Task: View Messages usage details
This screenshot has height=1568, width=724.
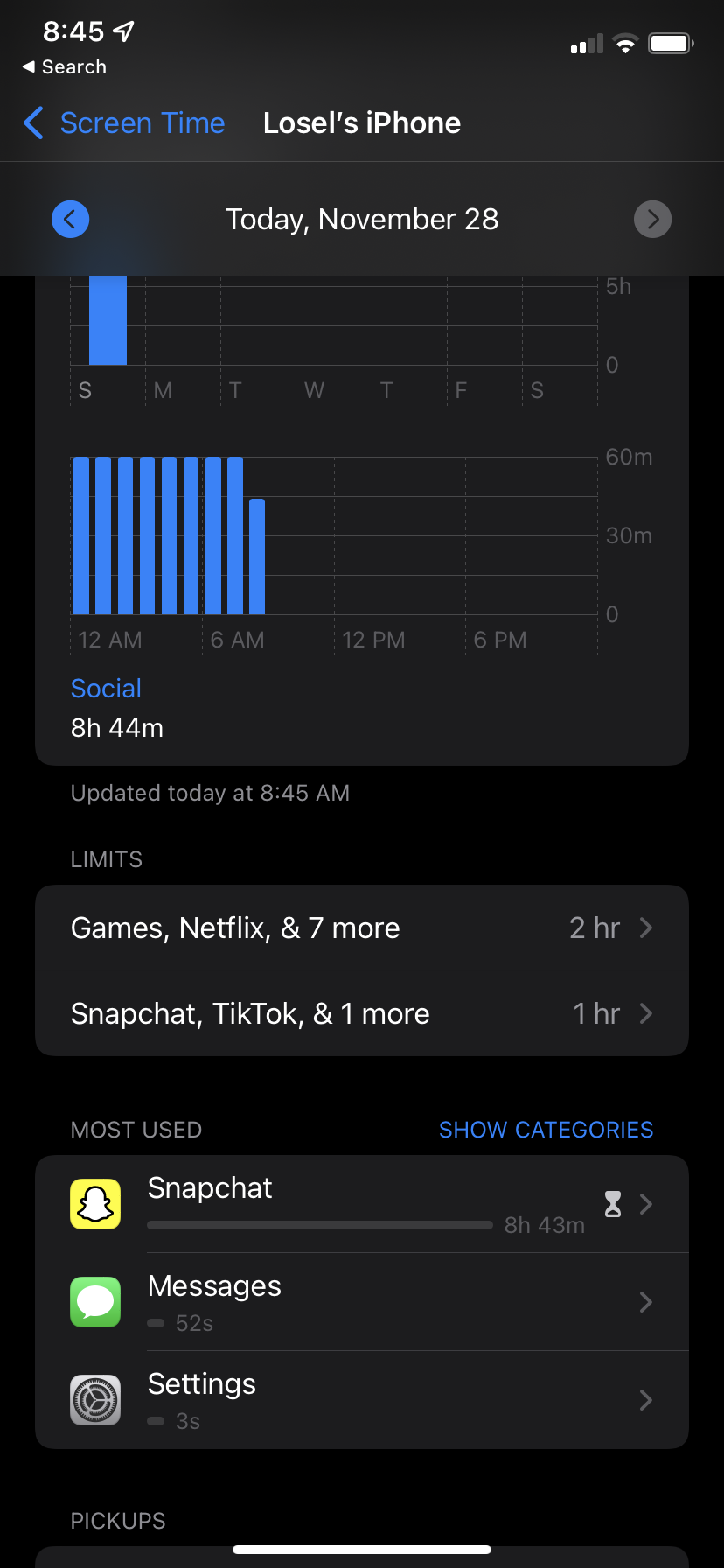Action: pyautogui.click(x=361, y=1302)
